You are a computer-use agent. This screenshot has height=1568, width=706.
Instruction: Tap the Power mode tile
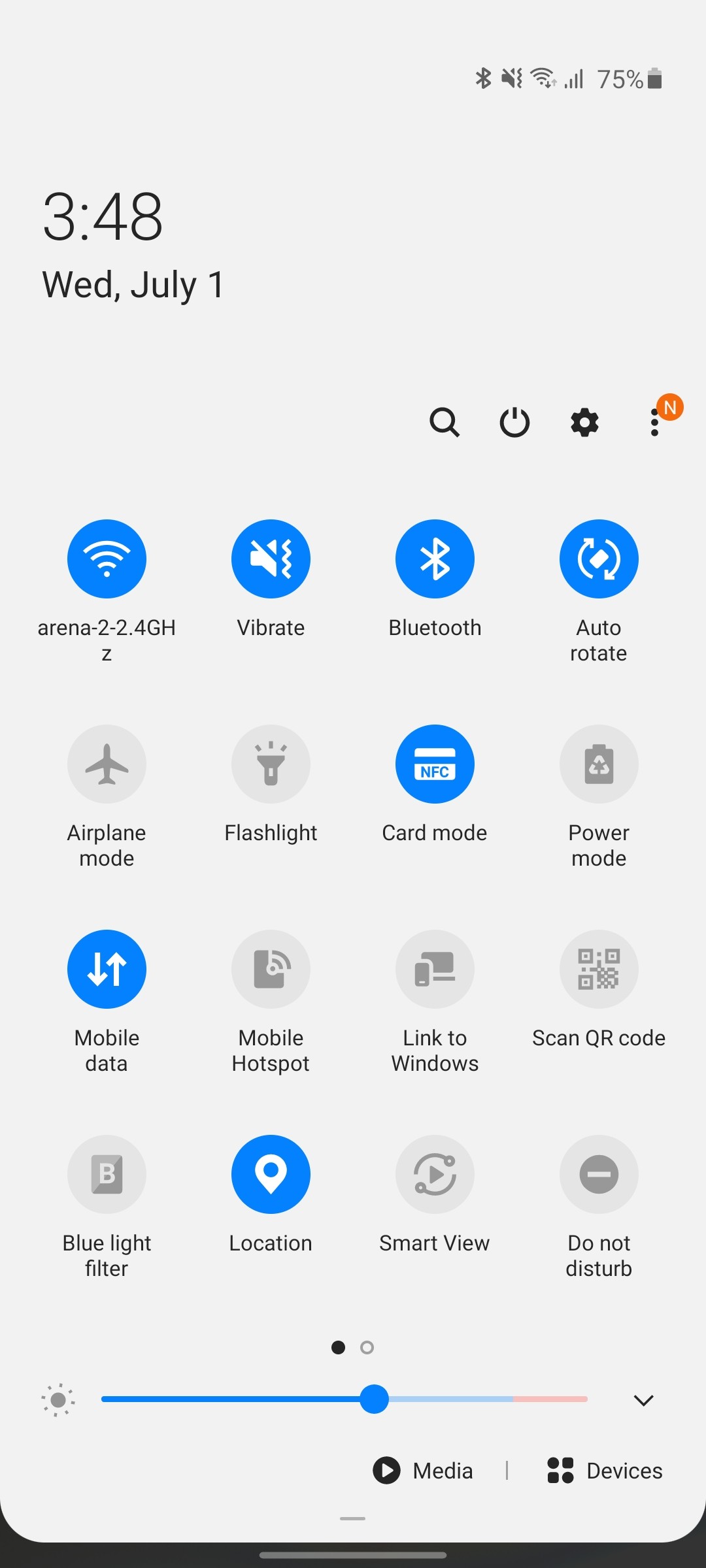point(599,764)
